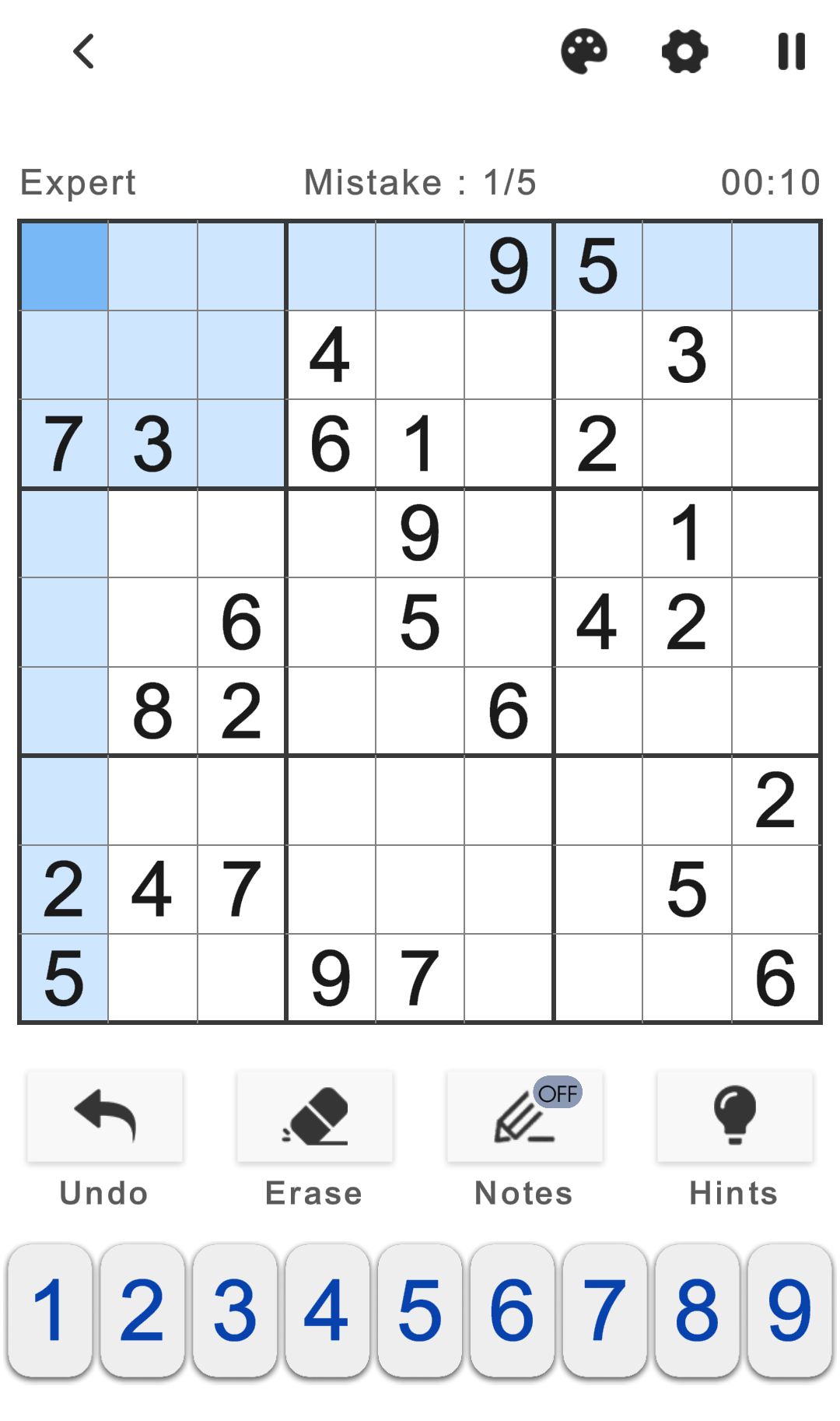Undo the last move
The image size is (840, 1421).
(105, 1117)
